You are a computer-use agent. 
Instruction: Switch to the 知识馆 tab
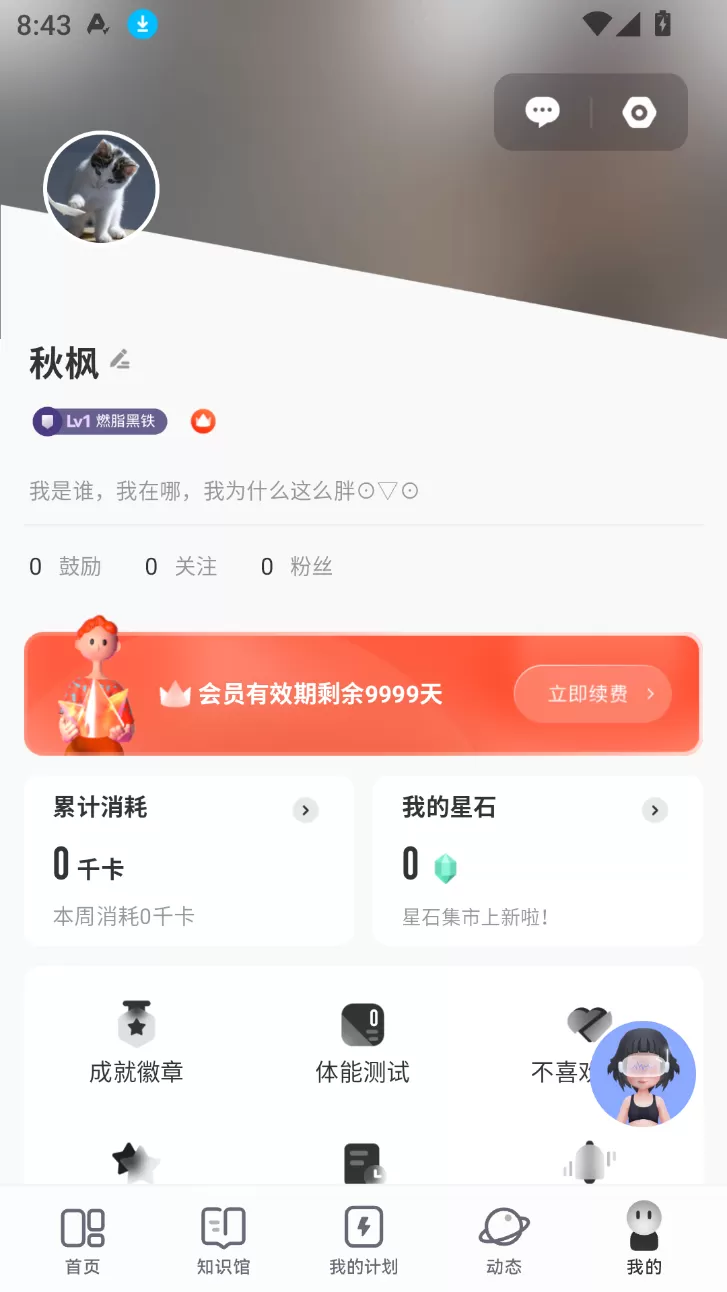click(x=223, y=1241)
